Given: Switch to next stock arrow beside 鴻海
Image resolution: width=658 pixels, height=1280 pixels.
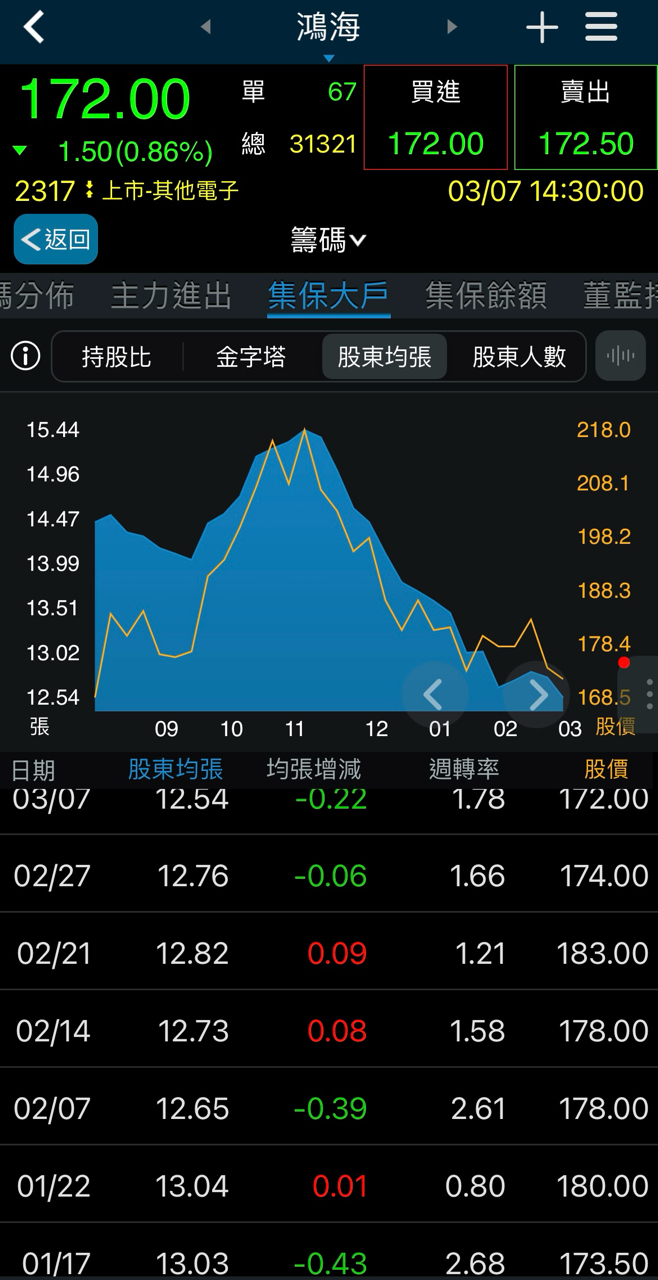Looking at the screenshot, I should coord(452,27).
